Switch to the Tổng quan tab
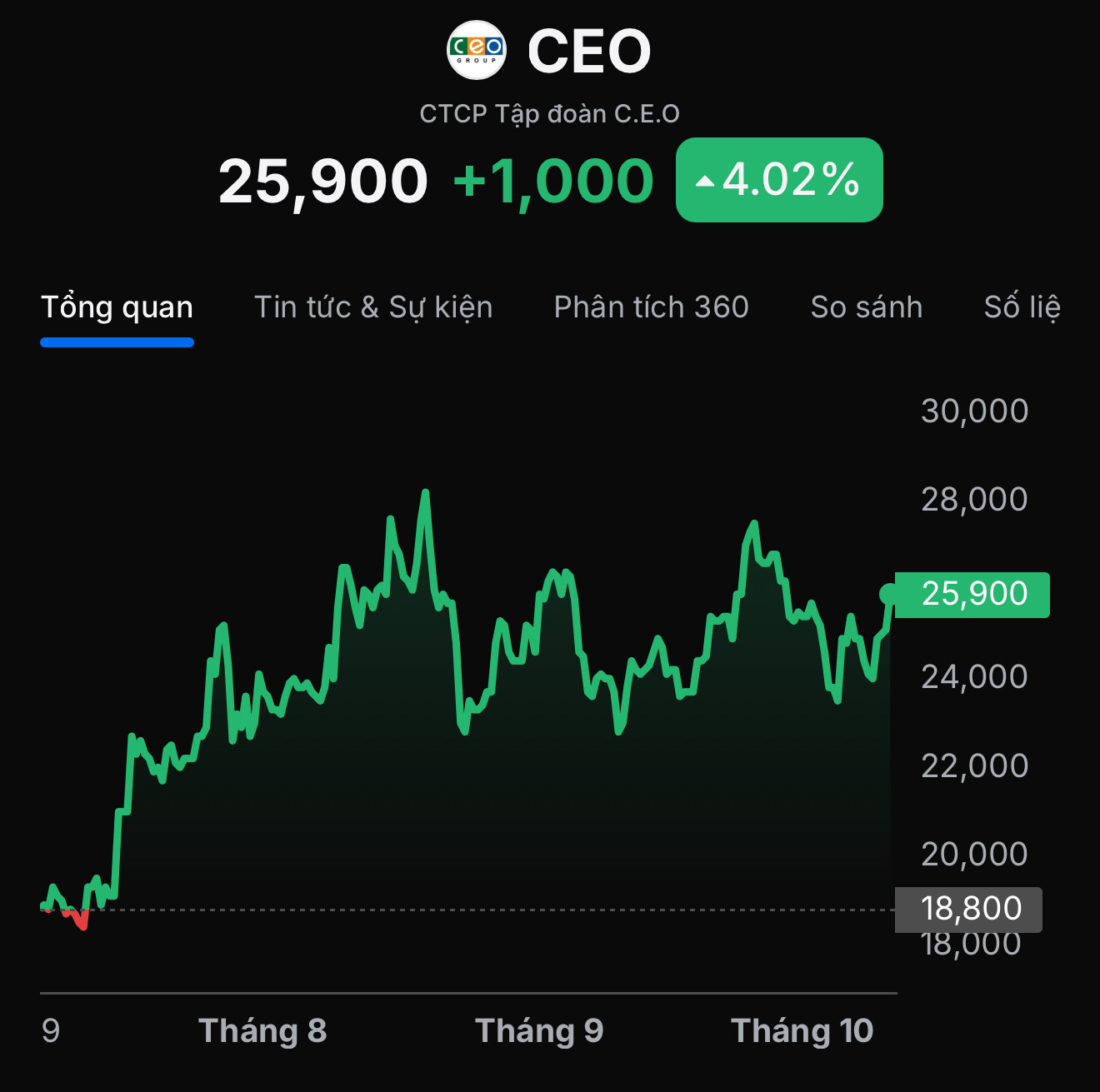Image resolution: width=1100 pixels, height=1092 pixels. [x=117, y=308]
